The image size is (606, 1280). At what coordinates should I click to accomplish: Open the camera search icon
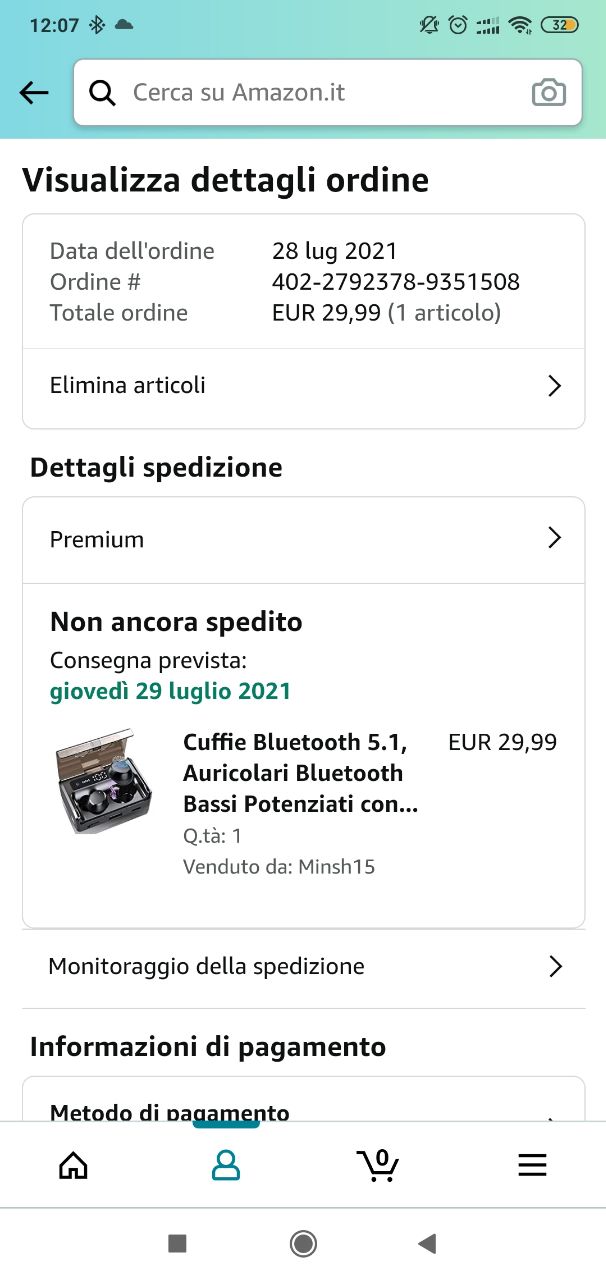click(548, 93)
